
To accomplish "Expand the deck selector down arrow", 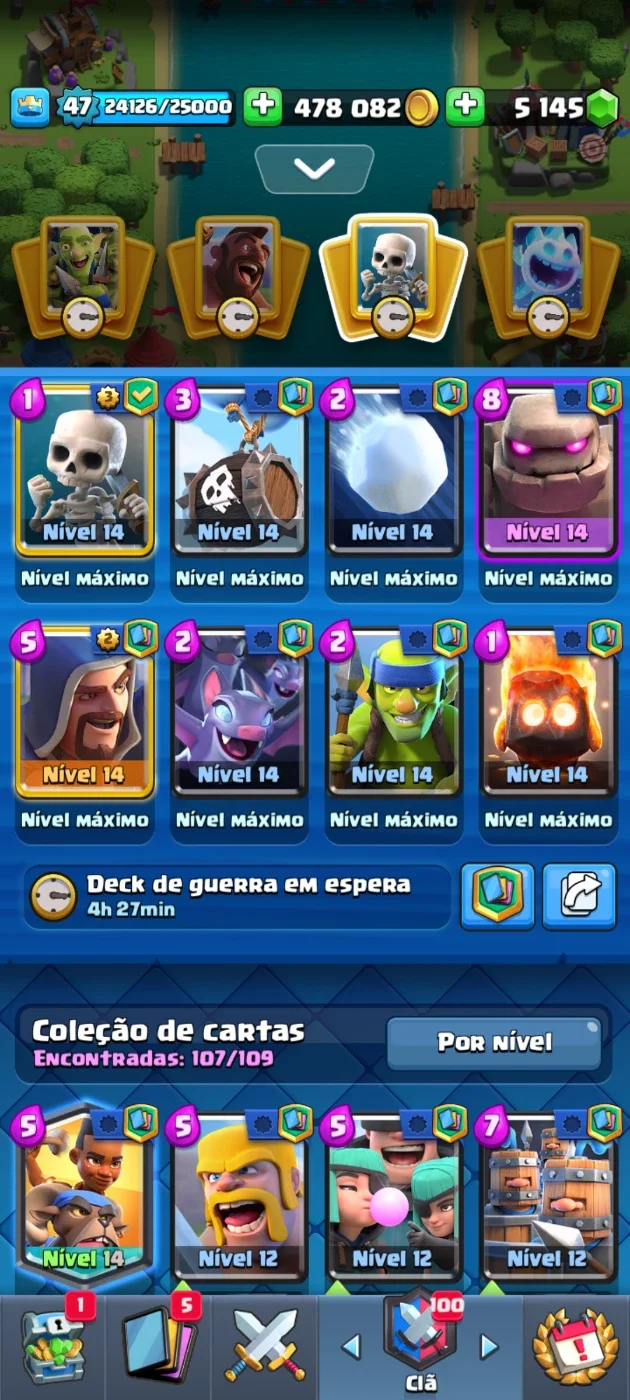I will click(314, 169).
